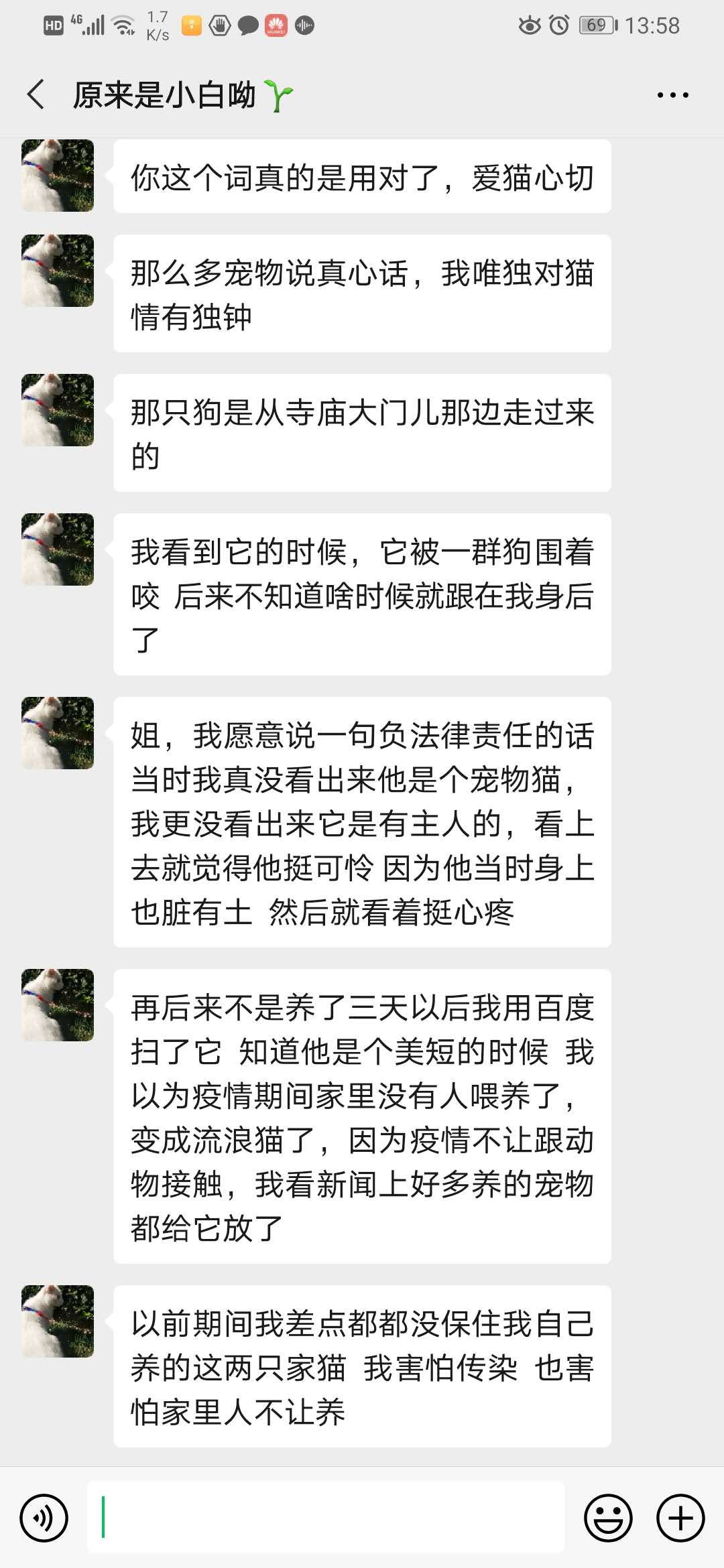Viewport: 724px width, 1568px height.
Task: Open the emoji sticker panel
Action: click(x=608, y=1517)
